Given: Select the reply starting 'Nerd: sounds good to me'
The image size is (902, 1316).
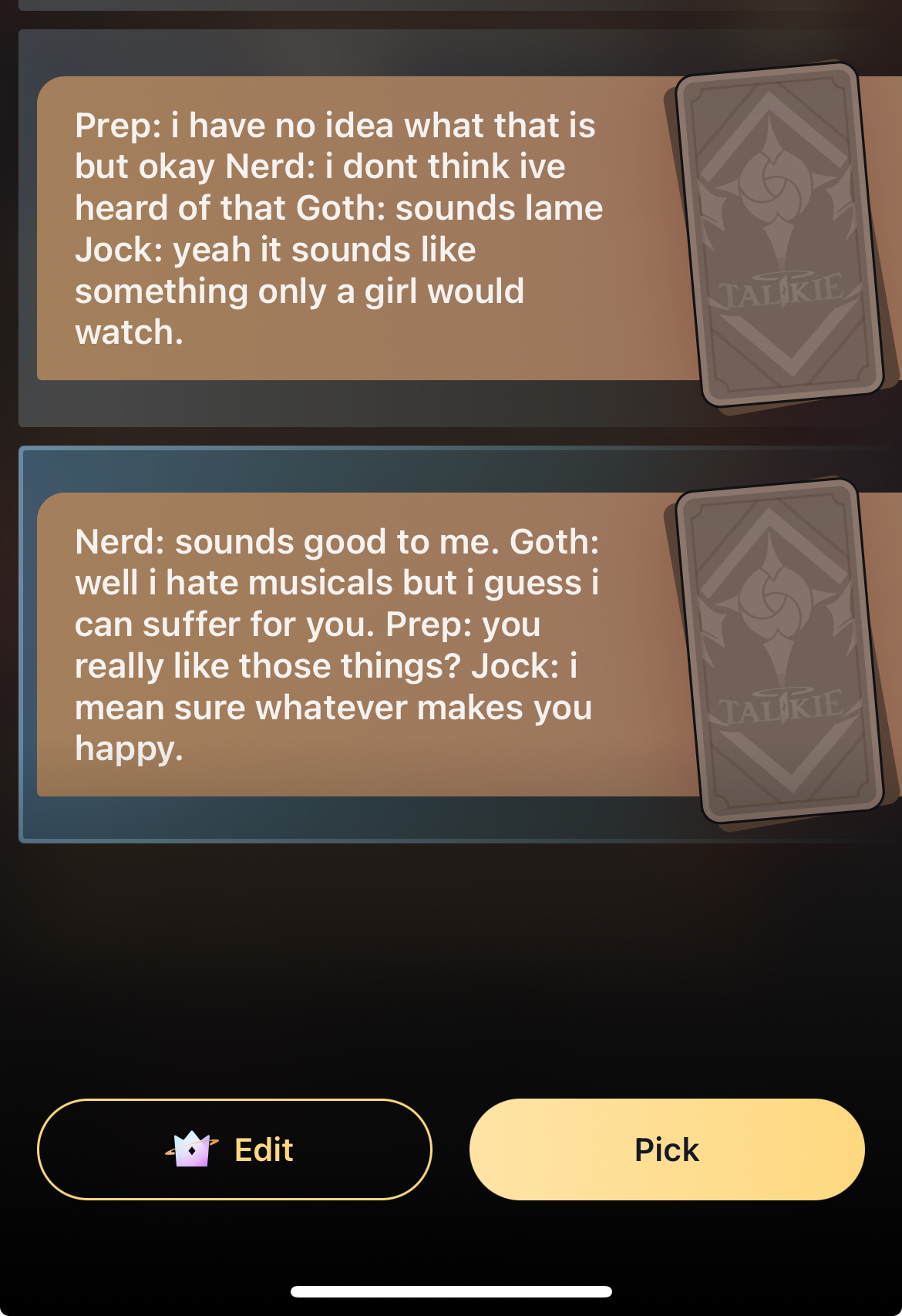Looking at the screenshot, I should click(339, 645).
